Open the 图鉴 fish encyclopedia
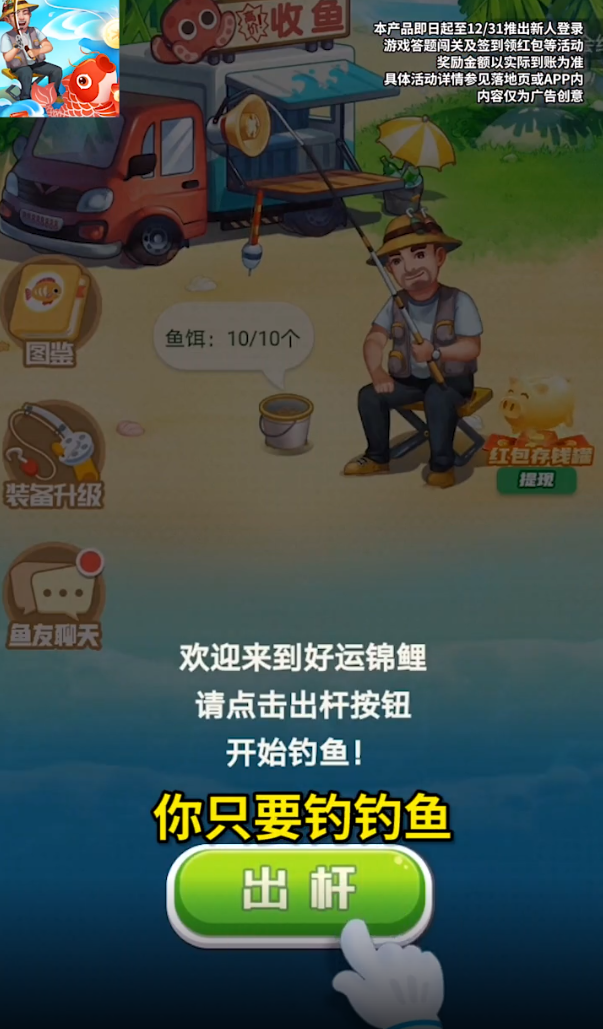Viewport: 603px width, 1029px height. tap(51, 312)
